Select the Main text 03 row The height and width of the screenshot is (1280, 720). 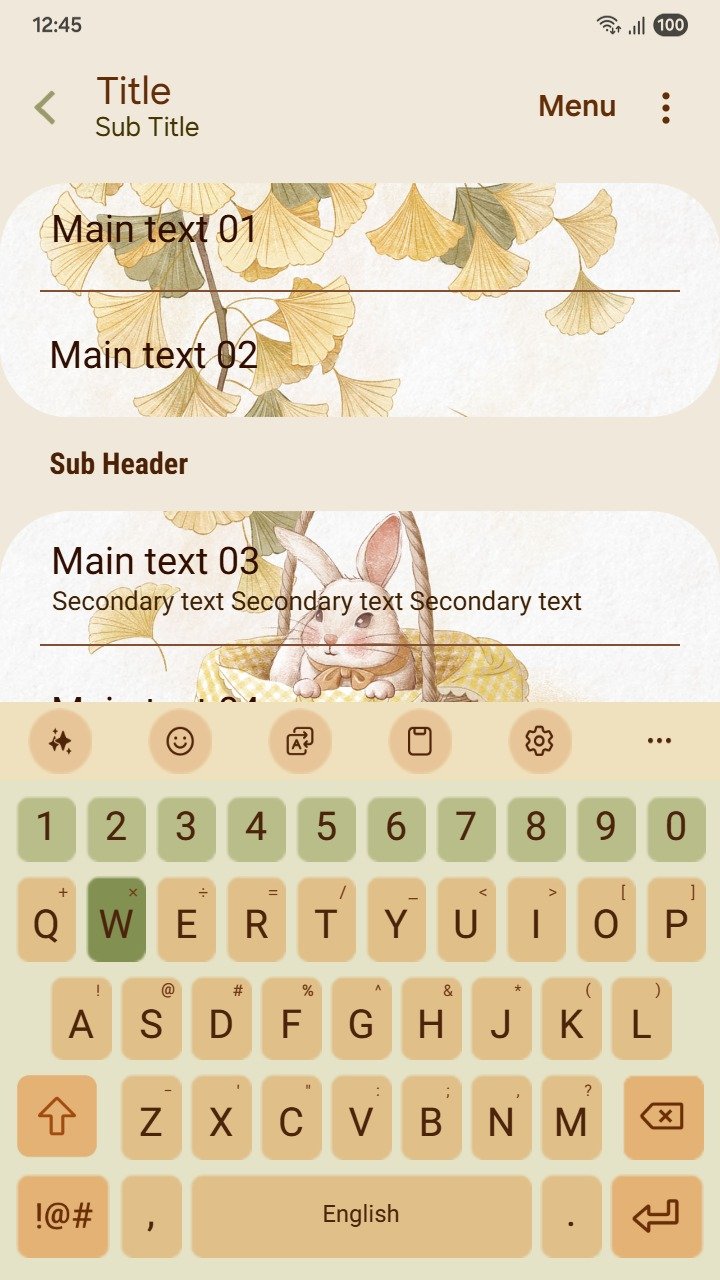[x=360, y=580]
